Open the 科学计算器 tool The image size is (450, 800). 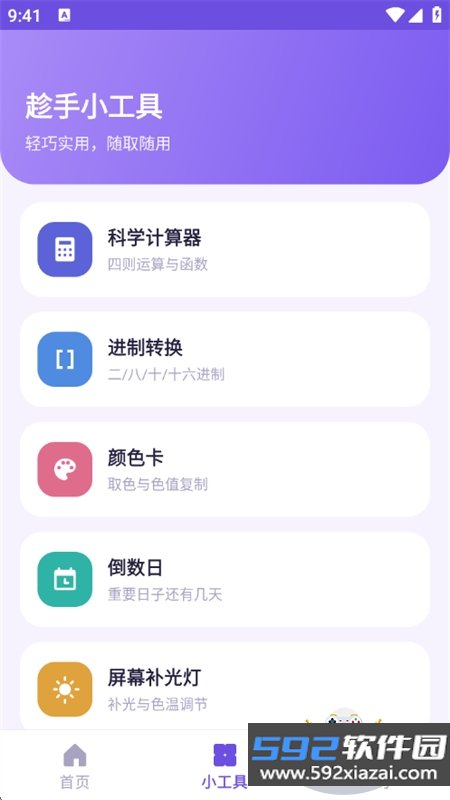click(x=225, y=249)
